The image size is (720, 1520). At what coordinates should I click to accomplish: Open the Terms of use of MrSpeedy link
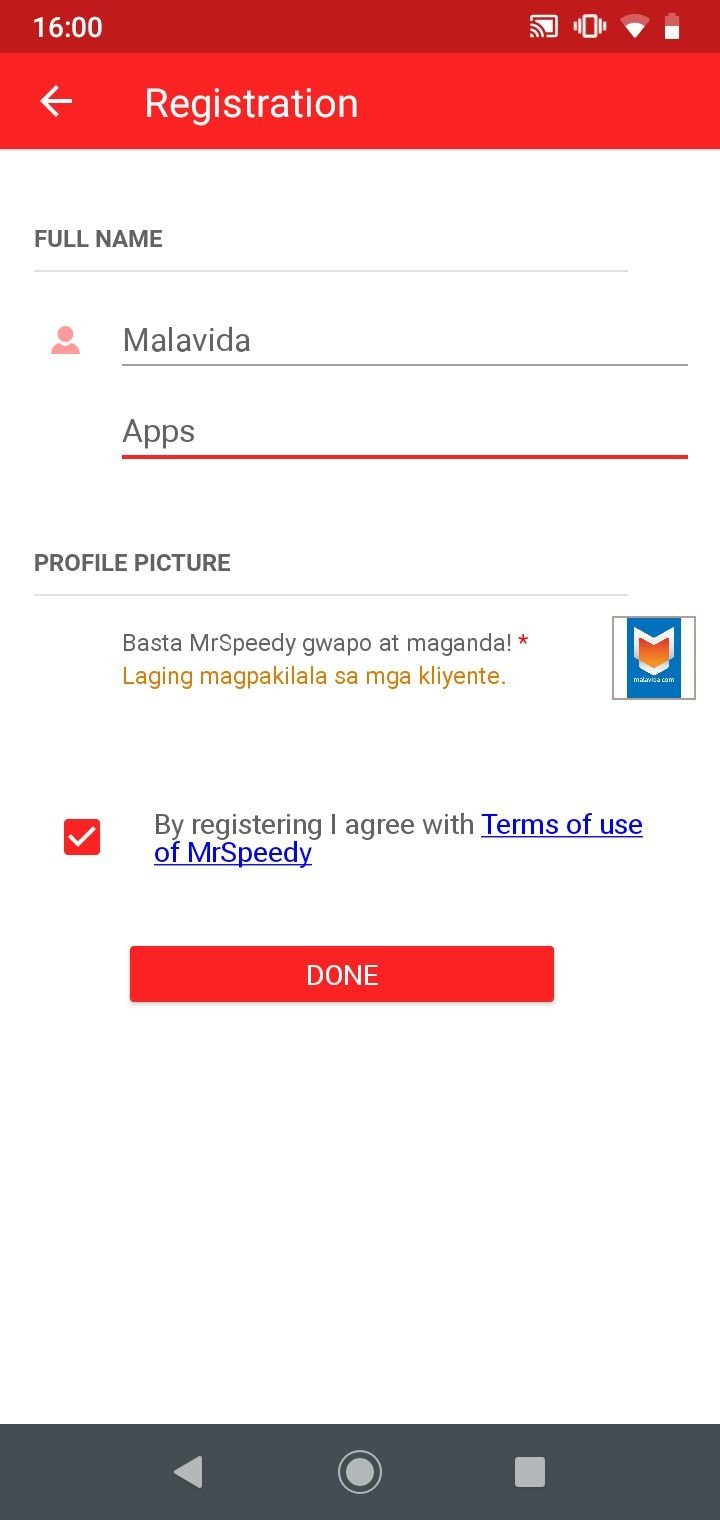pyautogui.click(x=561, y=825)
